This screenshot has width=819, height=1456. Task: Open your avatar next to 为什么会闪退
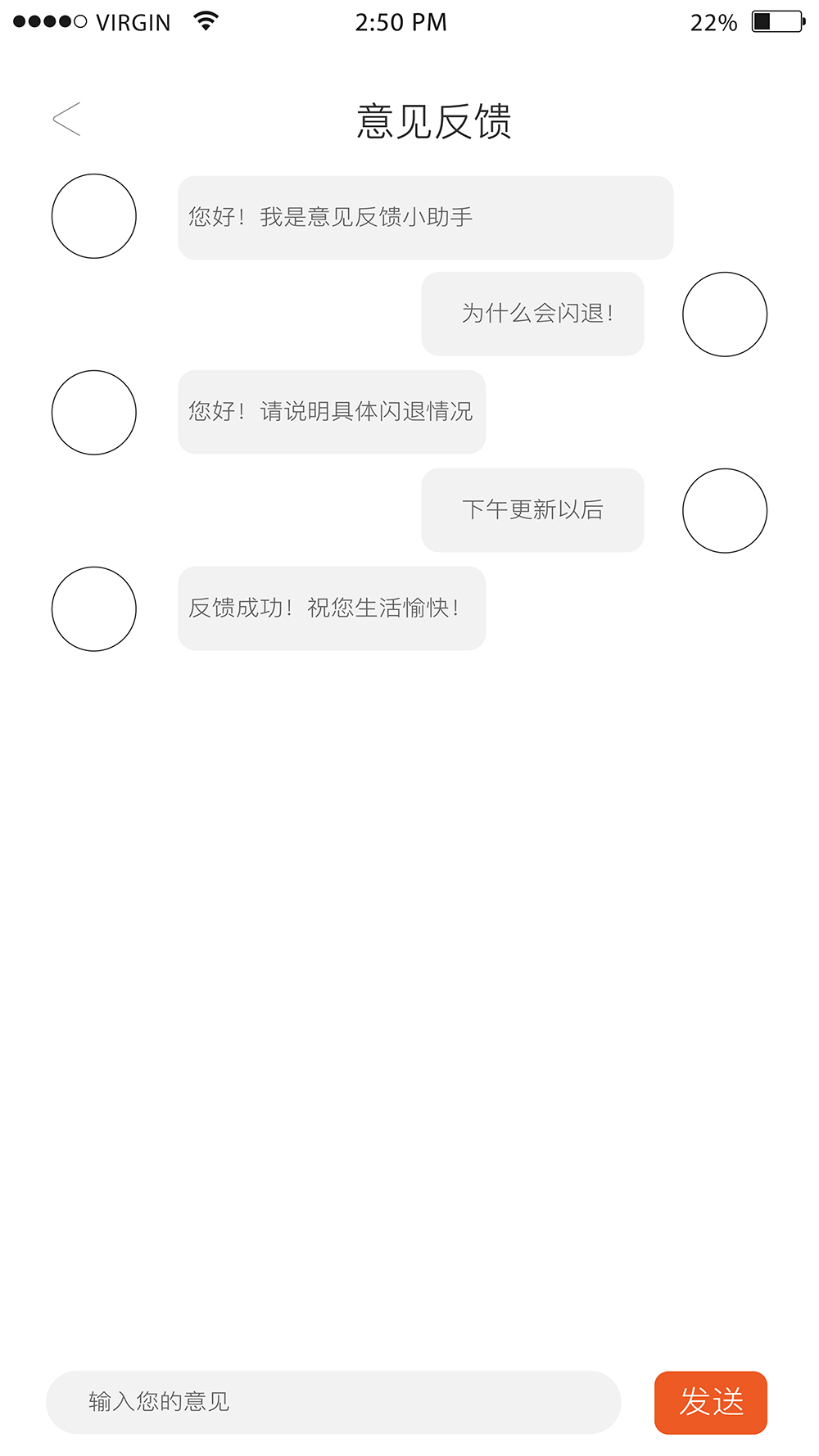tap(725, 314)
